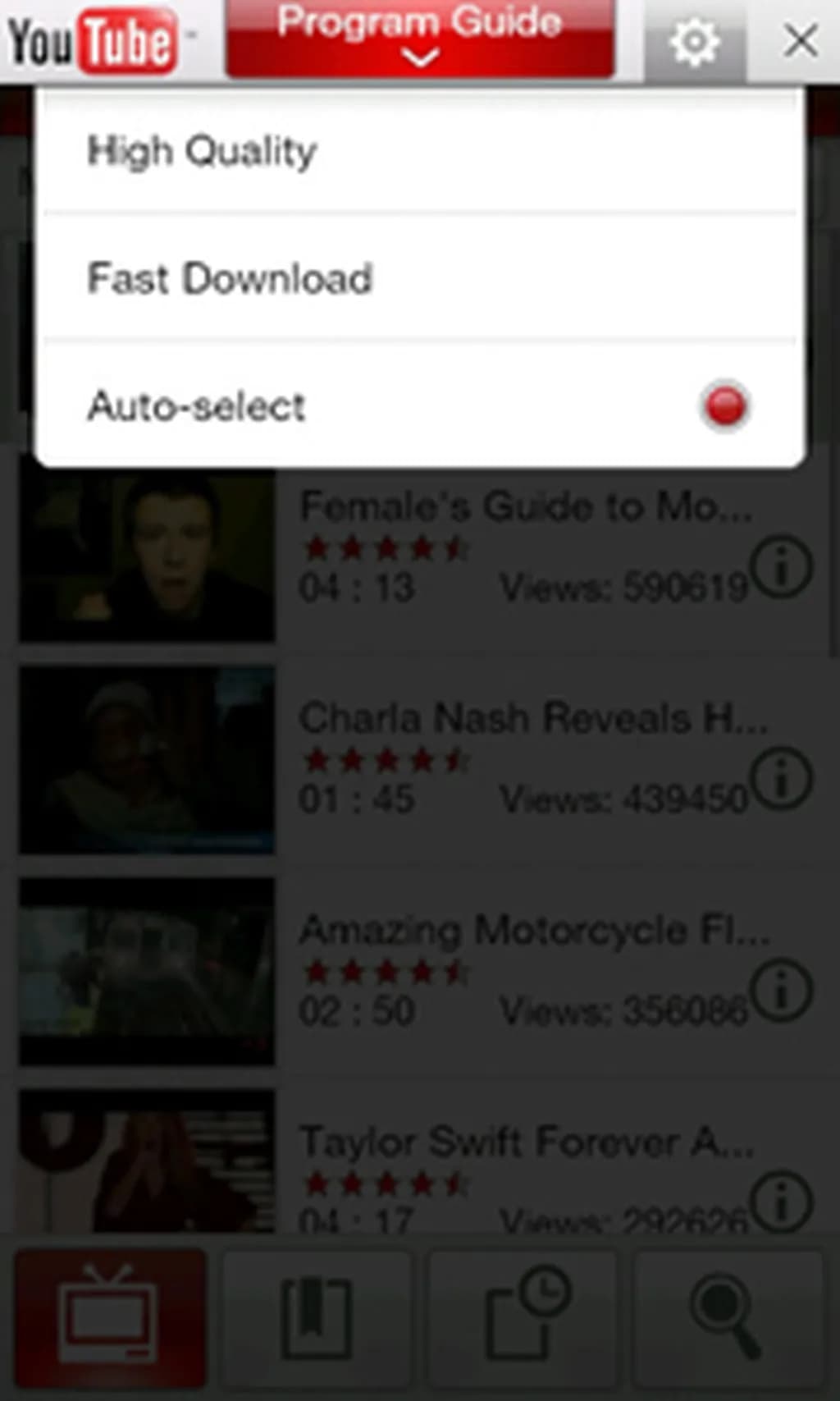This screenshot has height=1401, width=840.
Task: Tap the settings gear icon
Action: [694, 41]
